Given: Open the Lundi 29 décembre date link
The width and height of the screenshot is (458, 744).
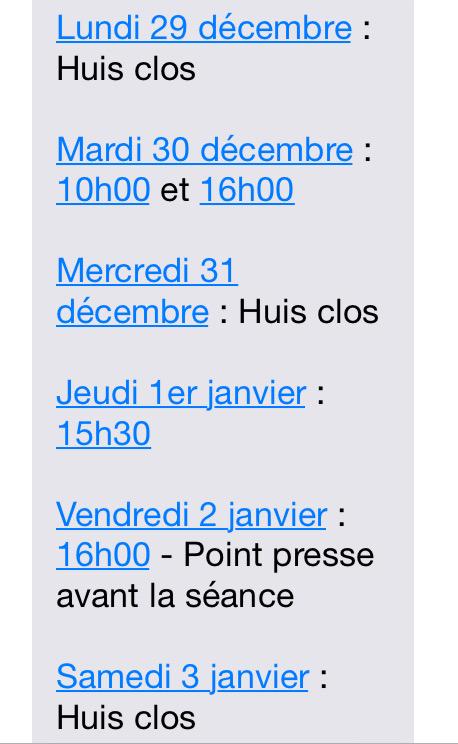Looking at the screenshot, I should coord(204,28).
